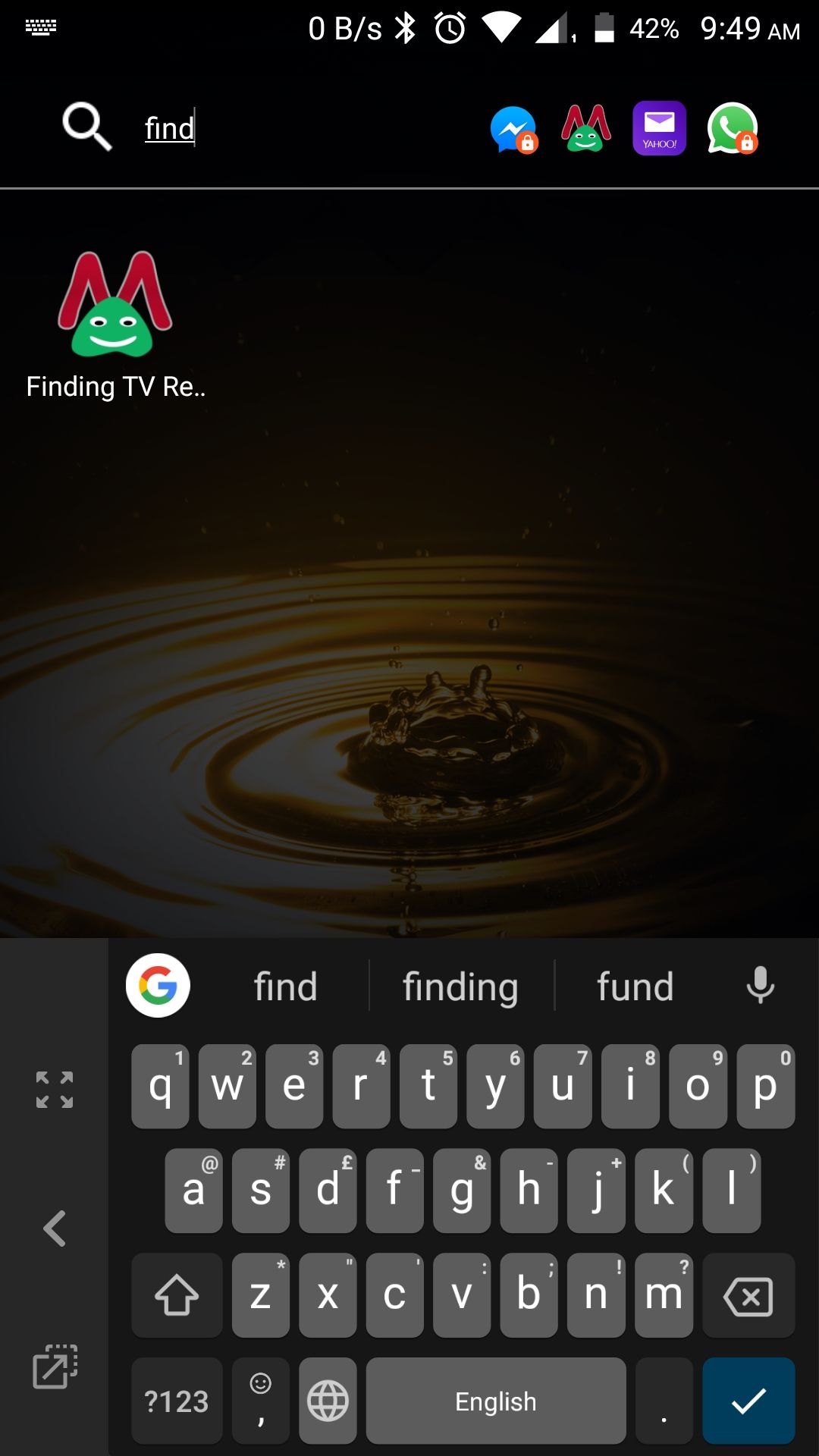Choose the 'finding' keyboard suggestion
The width and height of the screenshot is (819, 1456).
pos(460,987)
